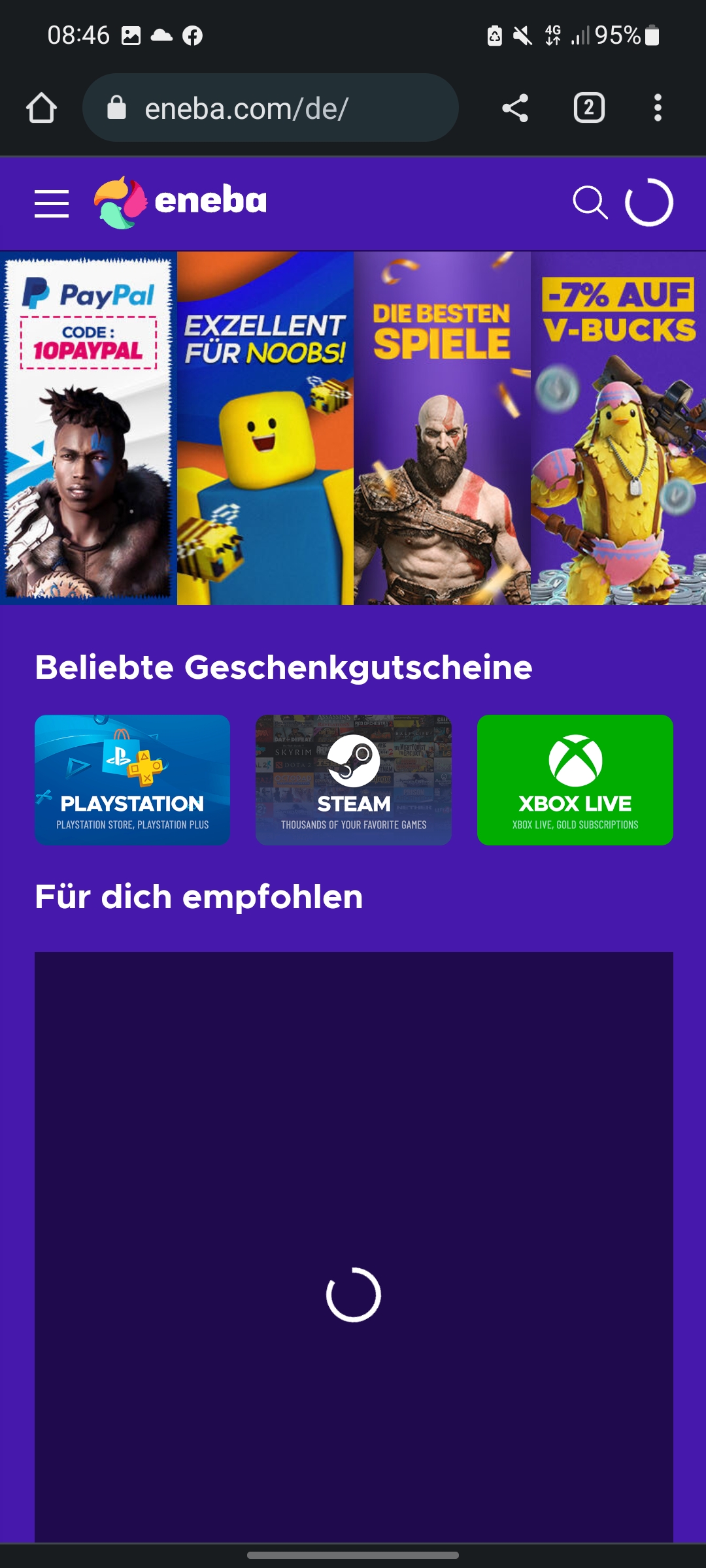View the Die besten Spiele banner
Screen dimensions: 706x1568
(442, 428)
